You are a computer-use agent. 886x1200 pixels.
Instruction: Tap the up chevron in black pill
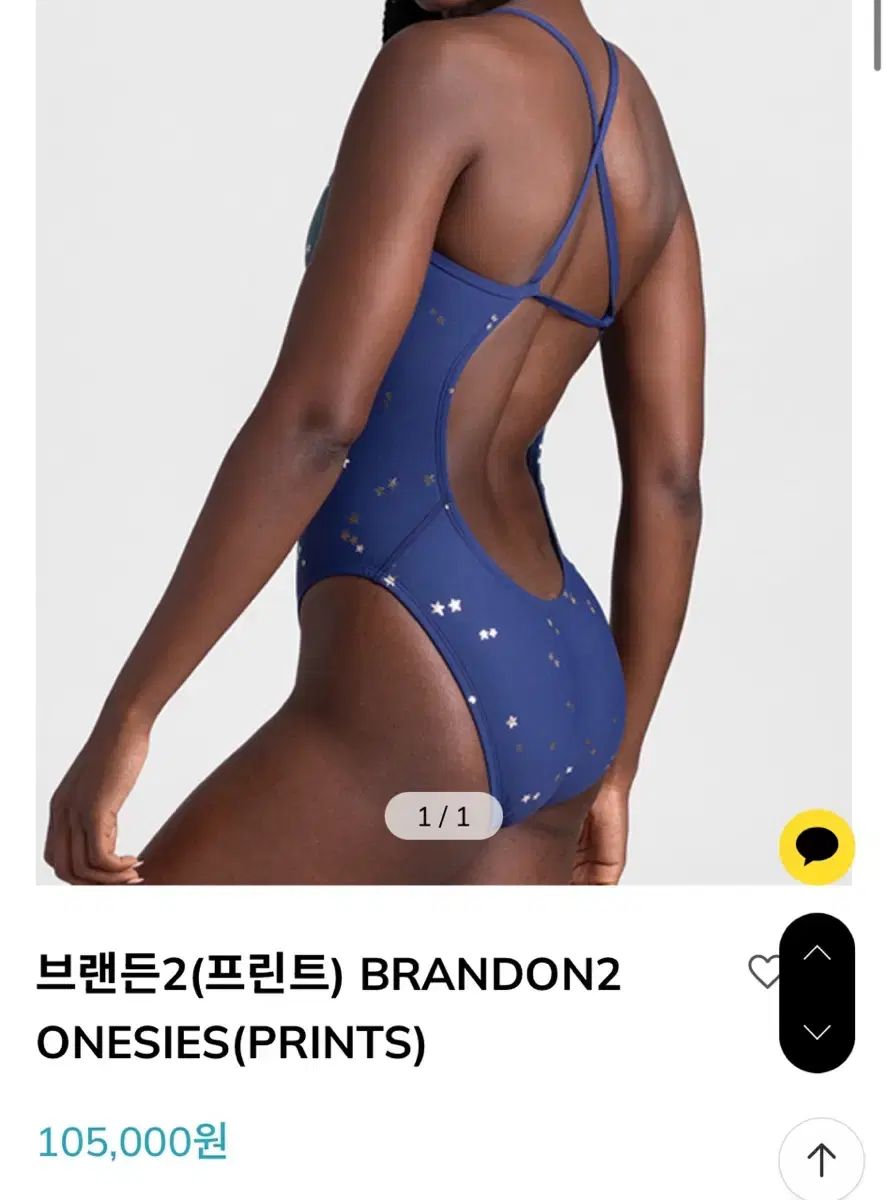click(x=817, y=954)
